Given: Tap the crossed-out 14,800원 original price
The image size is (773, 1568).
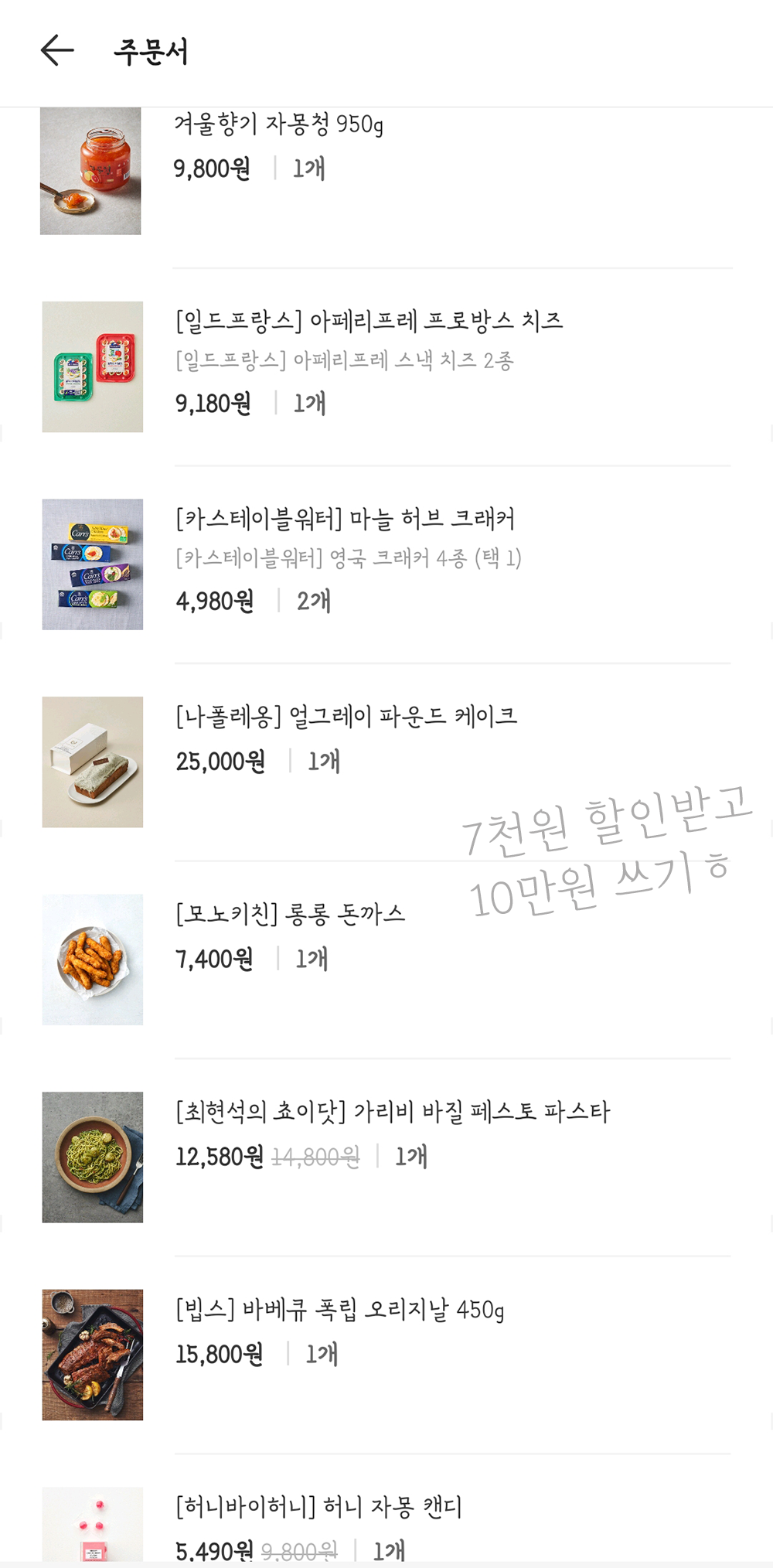Looking at the screenshot, I should pos(315,1157).
